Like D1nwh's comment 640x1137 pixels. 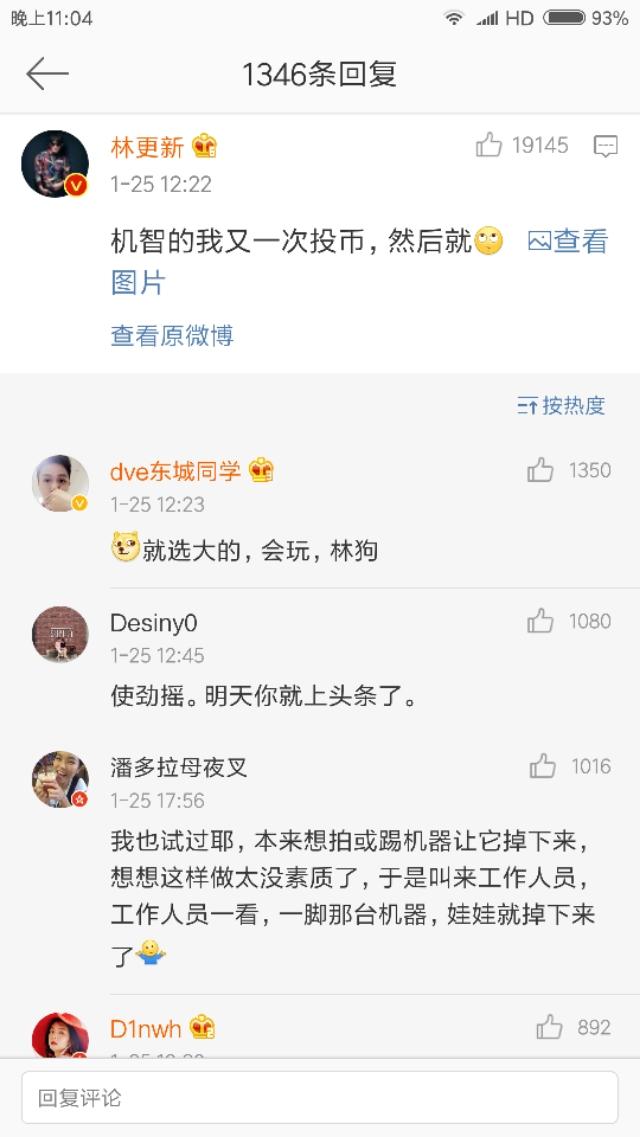point(549,1027)
